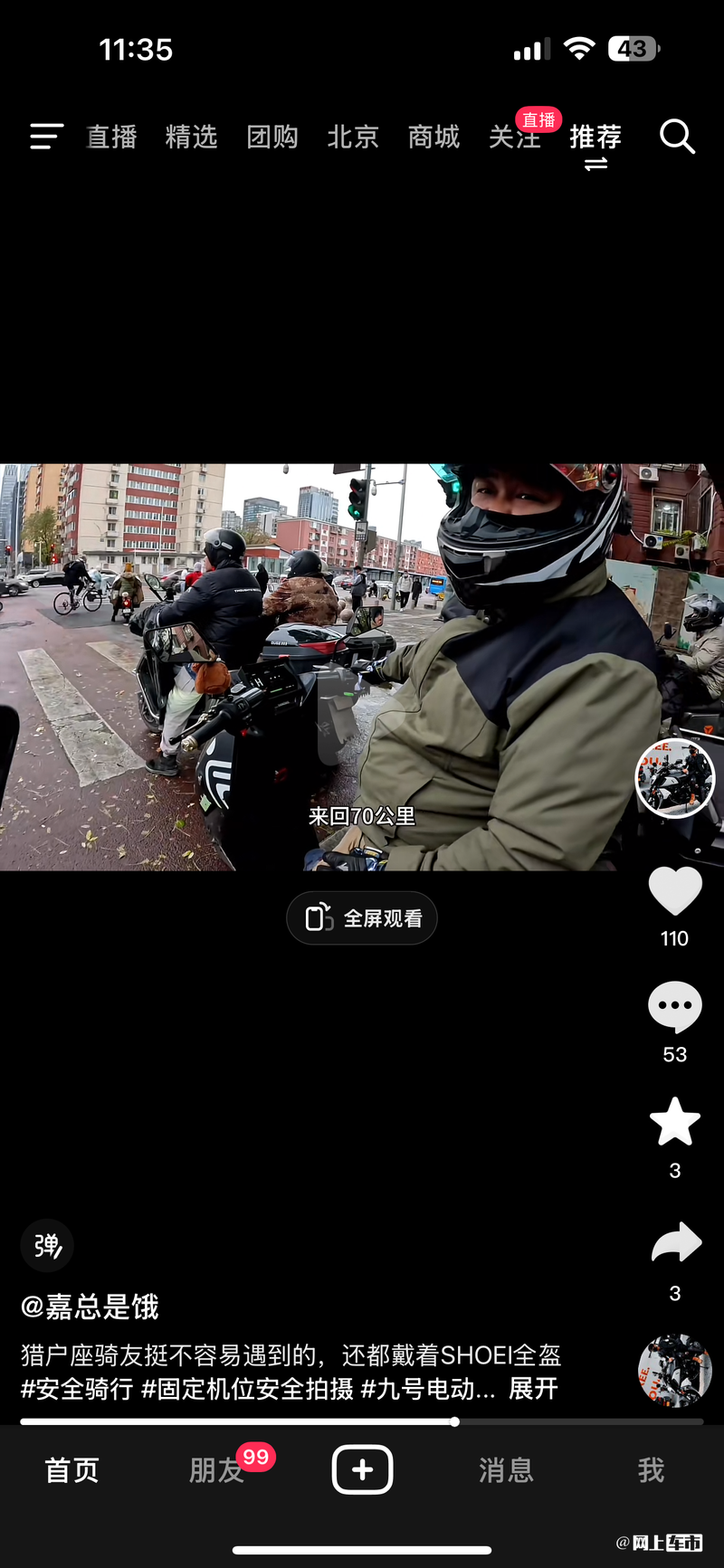Open the spinning music disc
Screen dimensions: 724x1568
click(x=674, y=1370)
